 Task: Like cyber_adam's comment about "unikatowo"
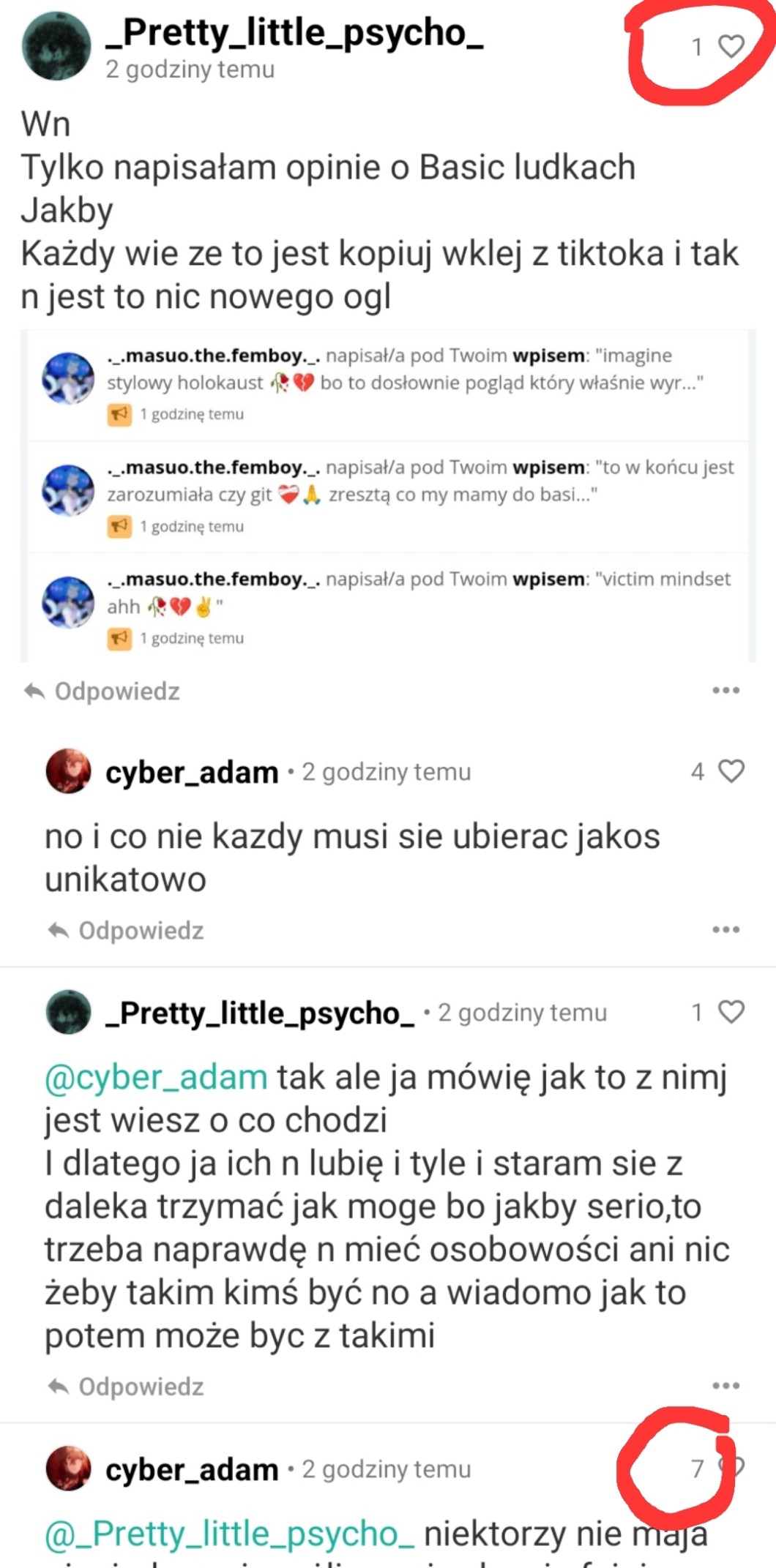(x=731, y=770)
